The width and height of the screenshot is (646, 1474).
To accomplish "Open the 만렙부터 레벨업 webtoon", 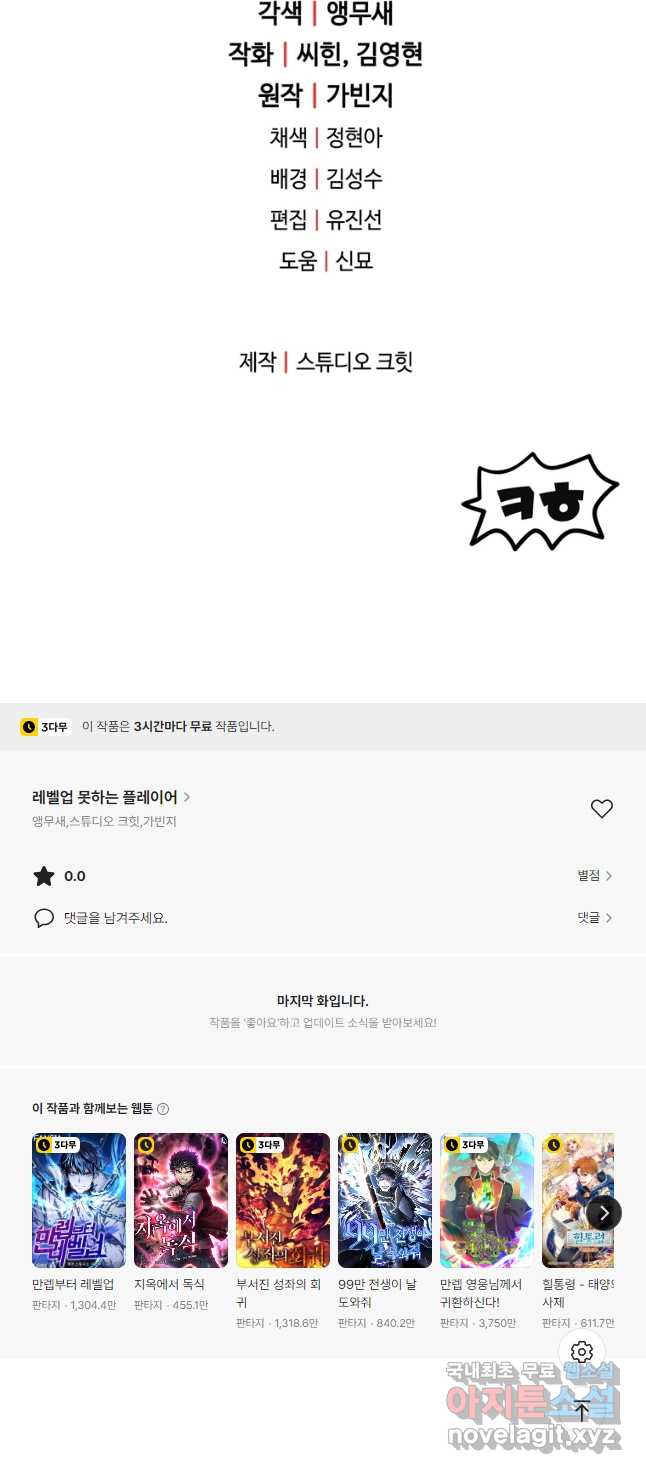I will coord(79,1201).
